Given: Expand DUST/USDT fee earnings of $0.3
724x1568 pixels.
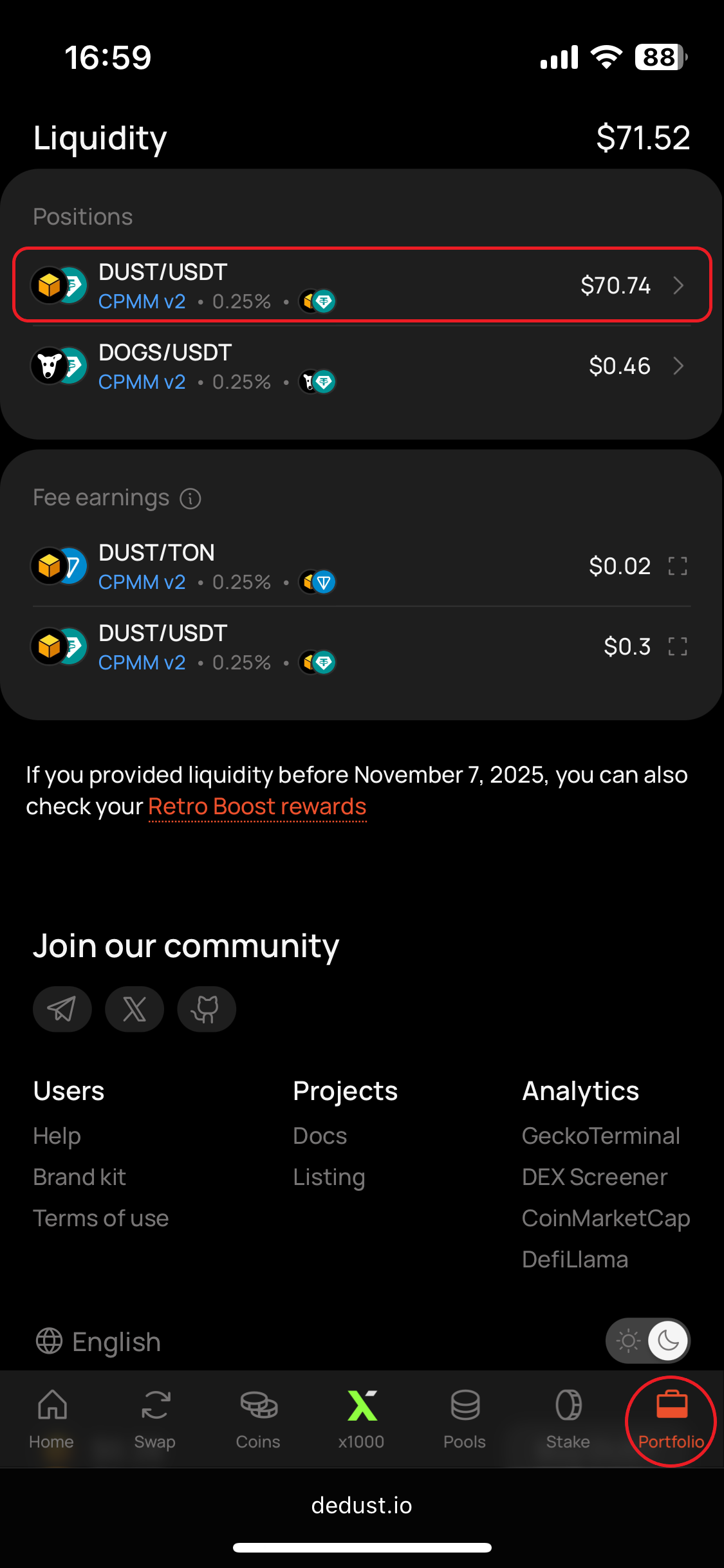Looking at the screenshot, I should click(678, 647).
